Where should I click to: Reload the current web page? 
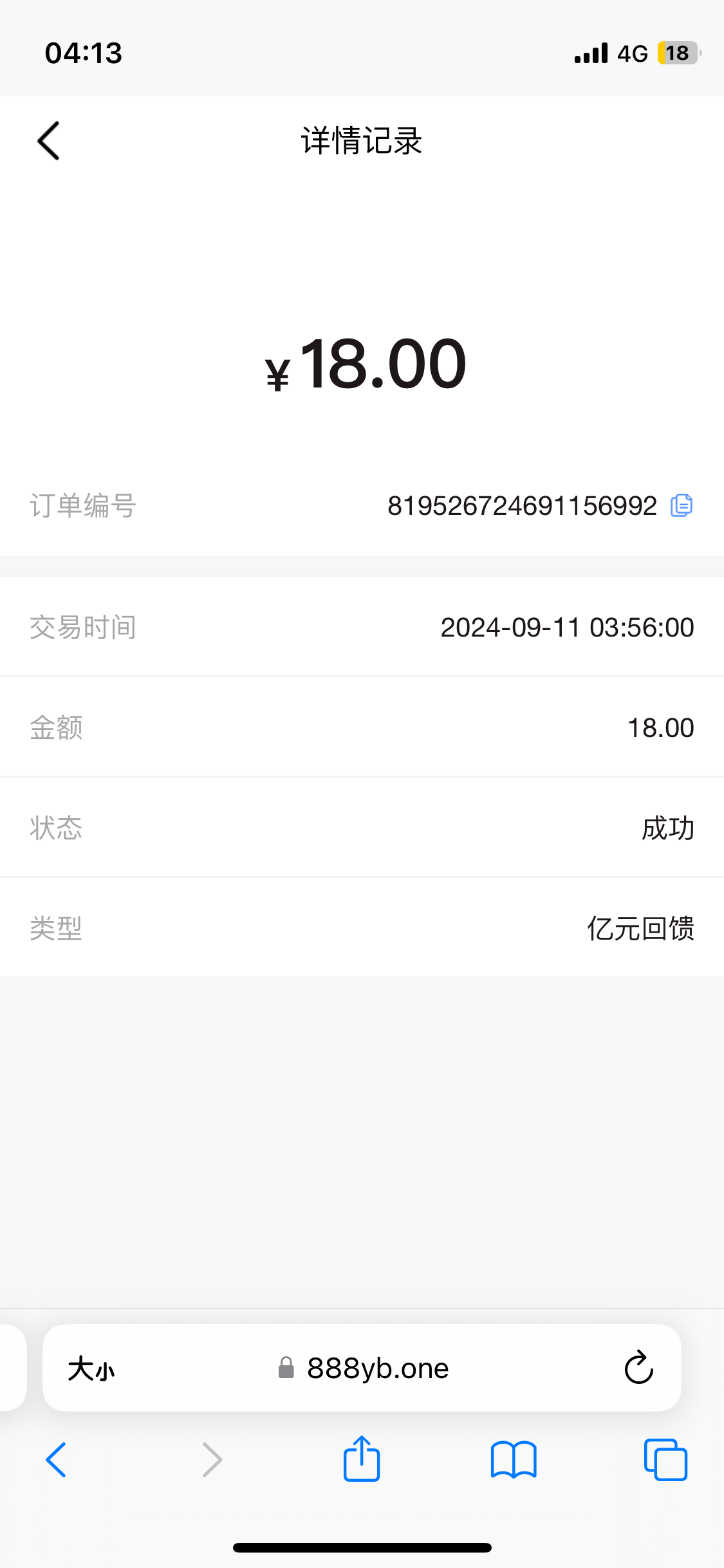coord(638,1368)
